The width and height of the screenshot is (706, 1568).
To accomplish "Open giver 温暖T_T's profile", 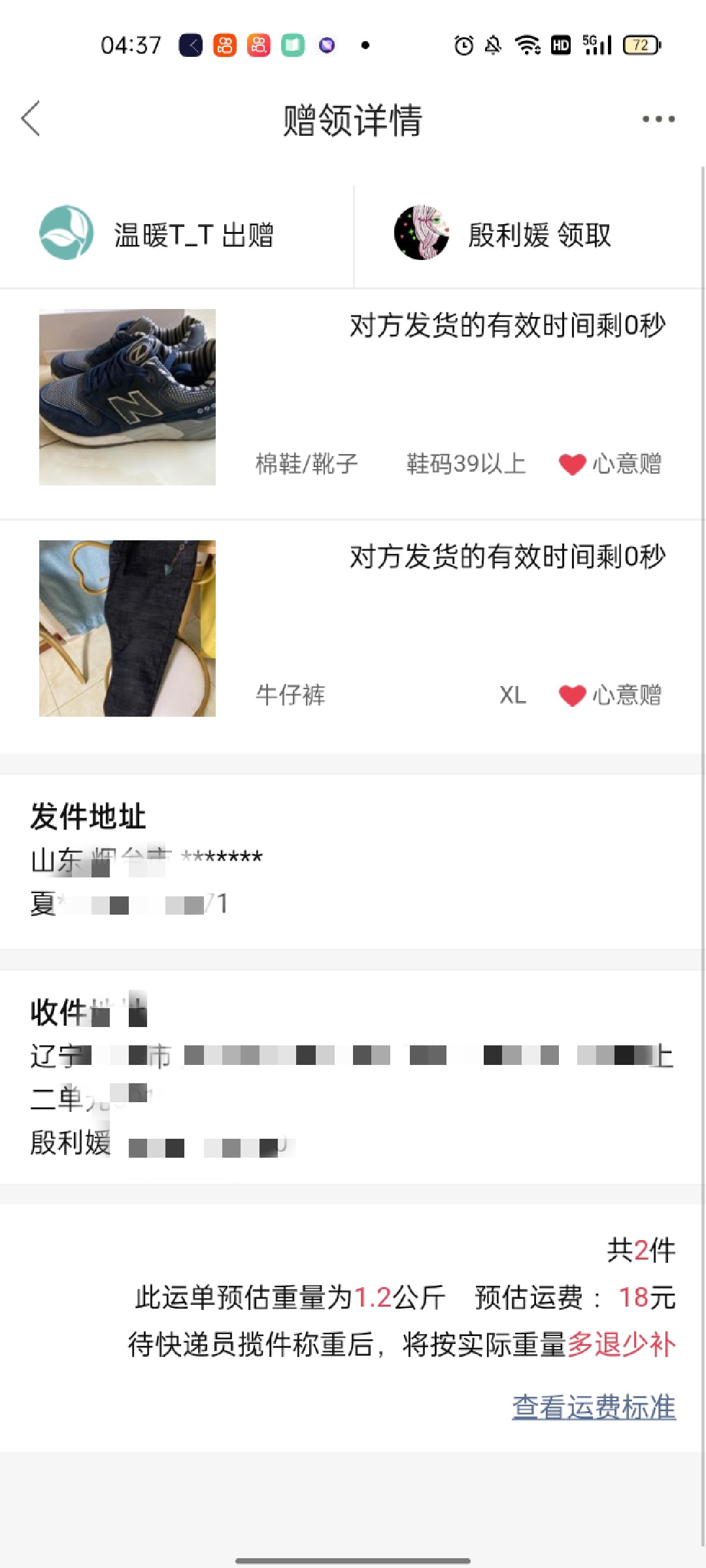I will [x=157, y=234].
